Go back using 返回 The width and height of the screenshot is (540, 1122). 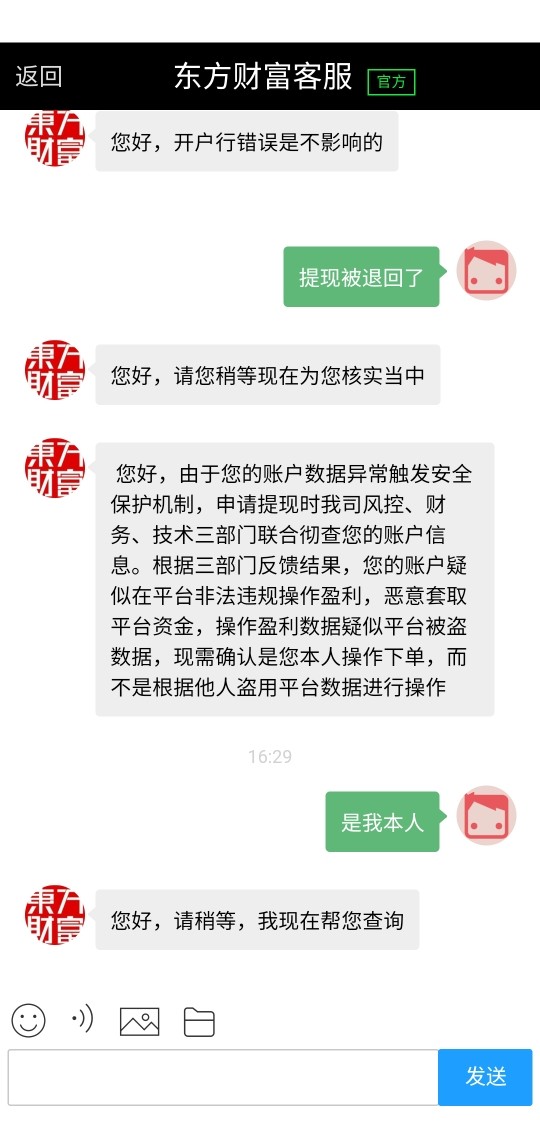[39, 76]
